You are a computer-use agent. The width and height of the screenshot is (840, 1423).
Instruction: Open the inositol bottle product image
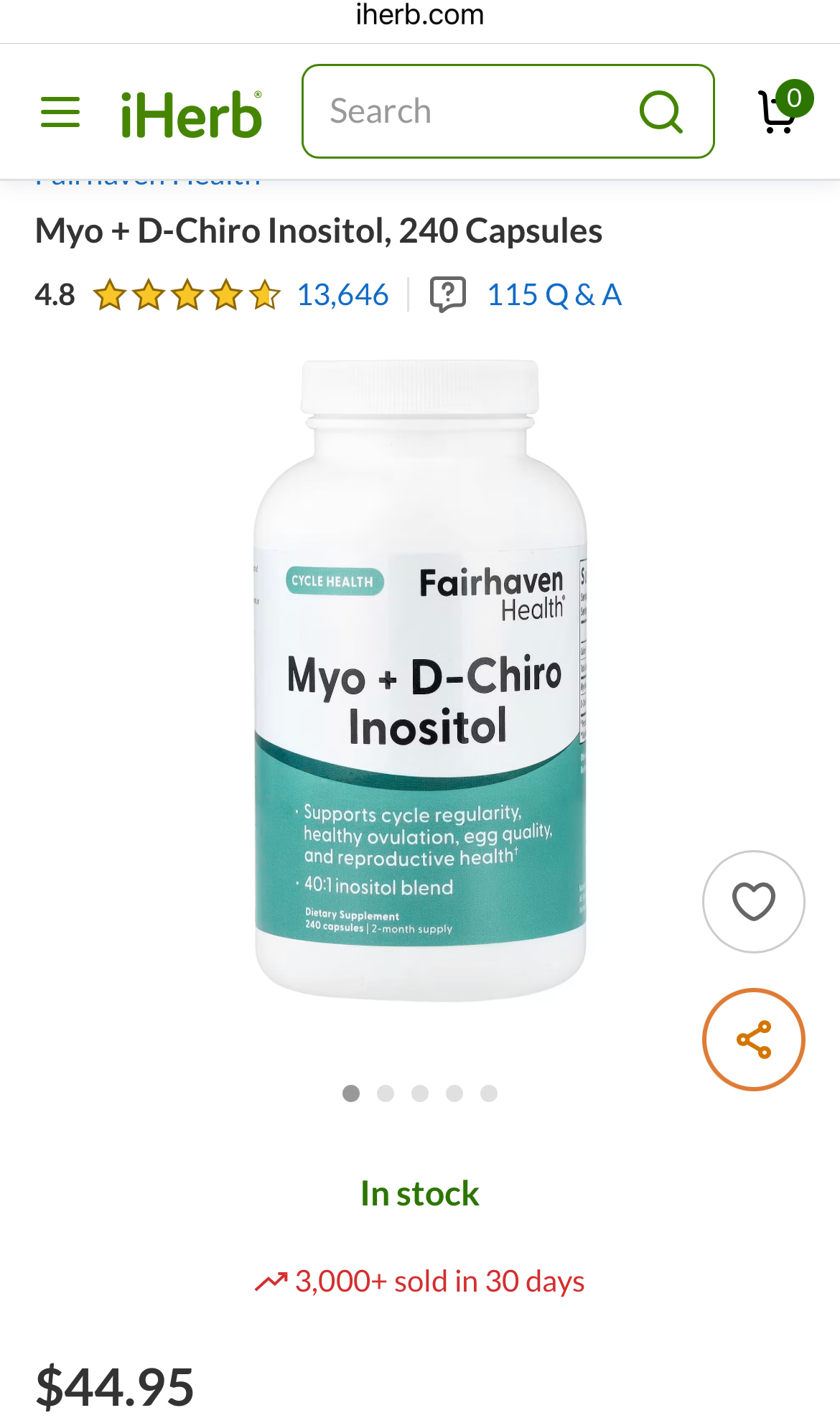click(x=420, y=682)
